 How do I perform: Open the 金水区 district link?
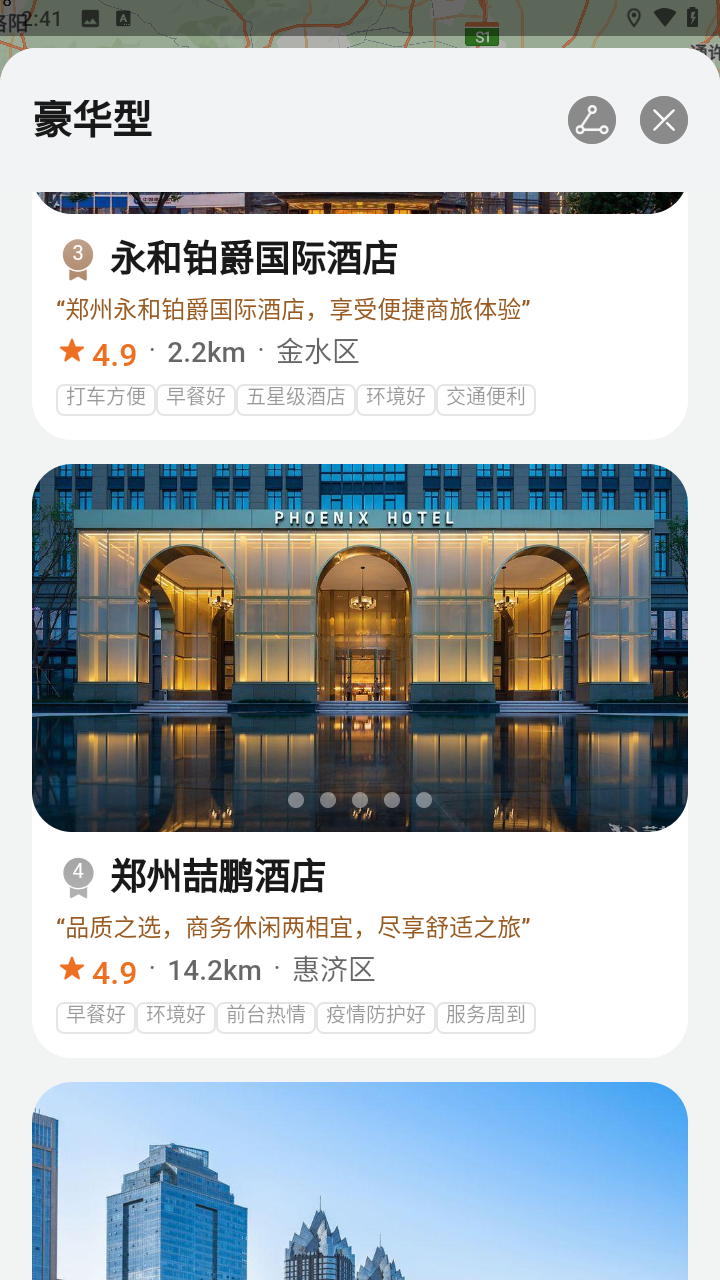[318, 351]
